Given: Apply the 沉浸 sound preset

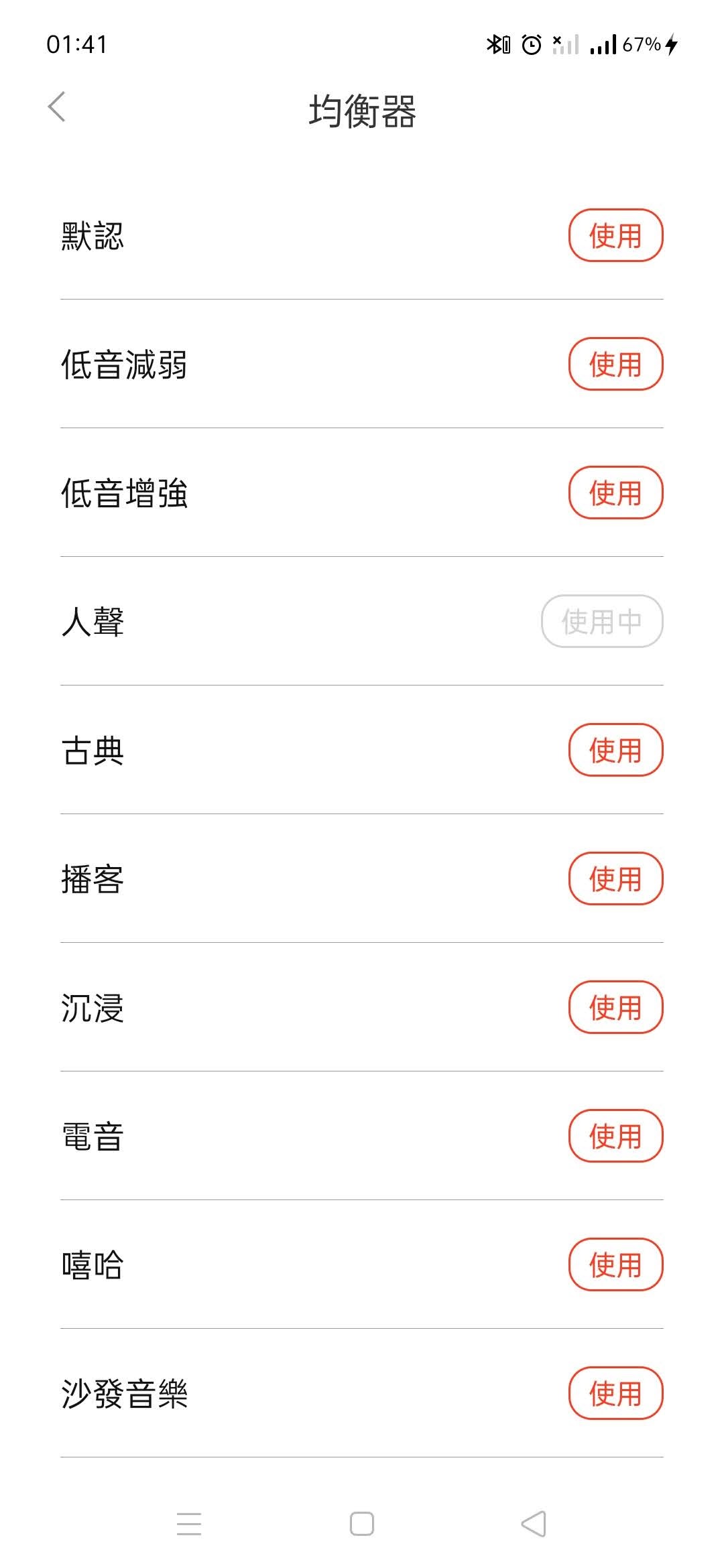Looking at the screenshot, I should (x=615, y=1007).
